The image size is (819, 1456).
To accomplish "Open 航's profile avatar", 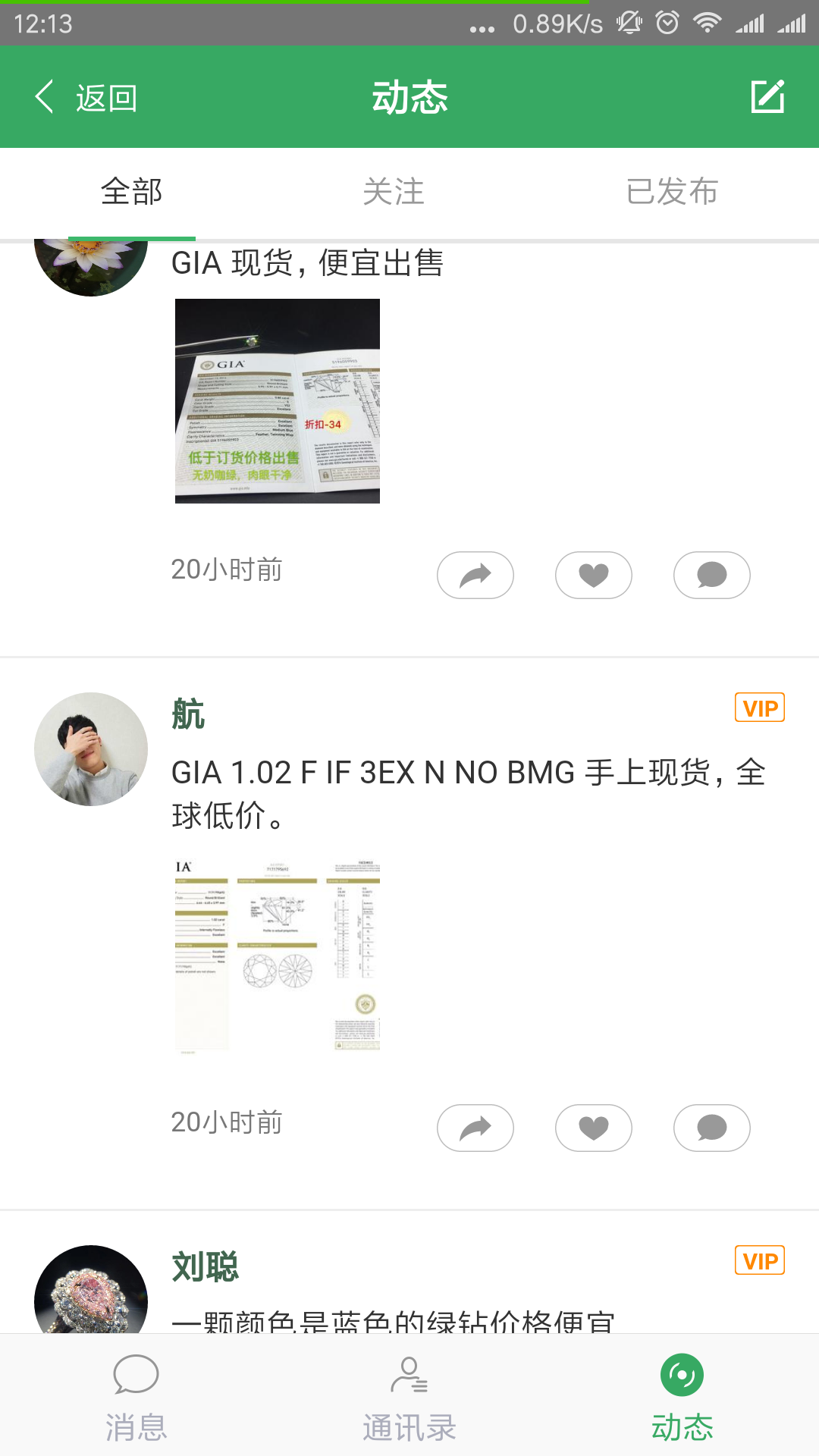I will (89, 748).
